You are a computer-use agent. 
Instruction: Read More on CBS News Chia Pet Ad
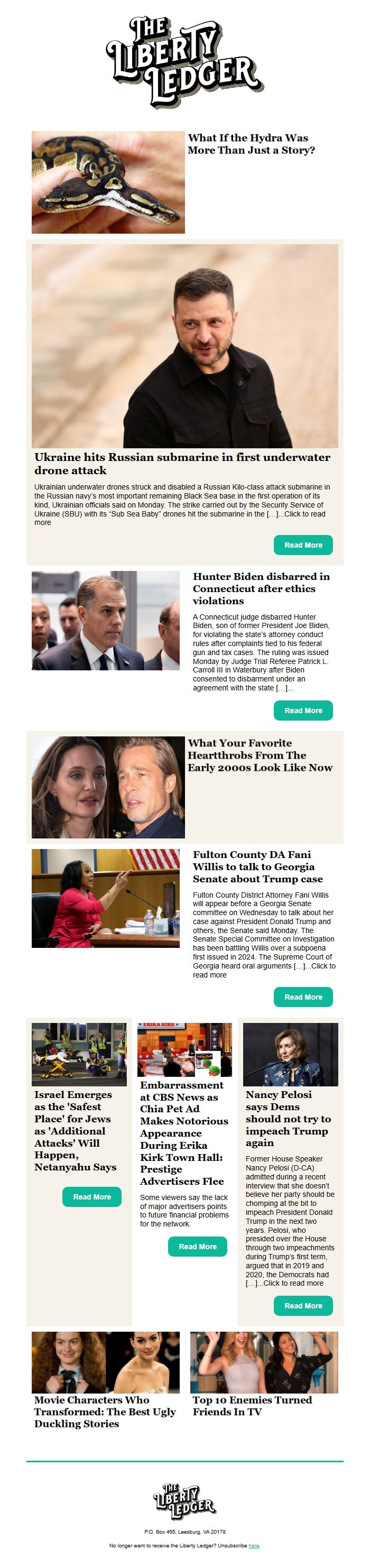pyautogui.click(x=197, y=1247)
